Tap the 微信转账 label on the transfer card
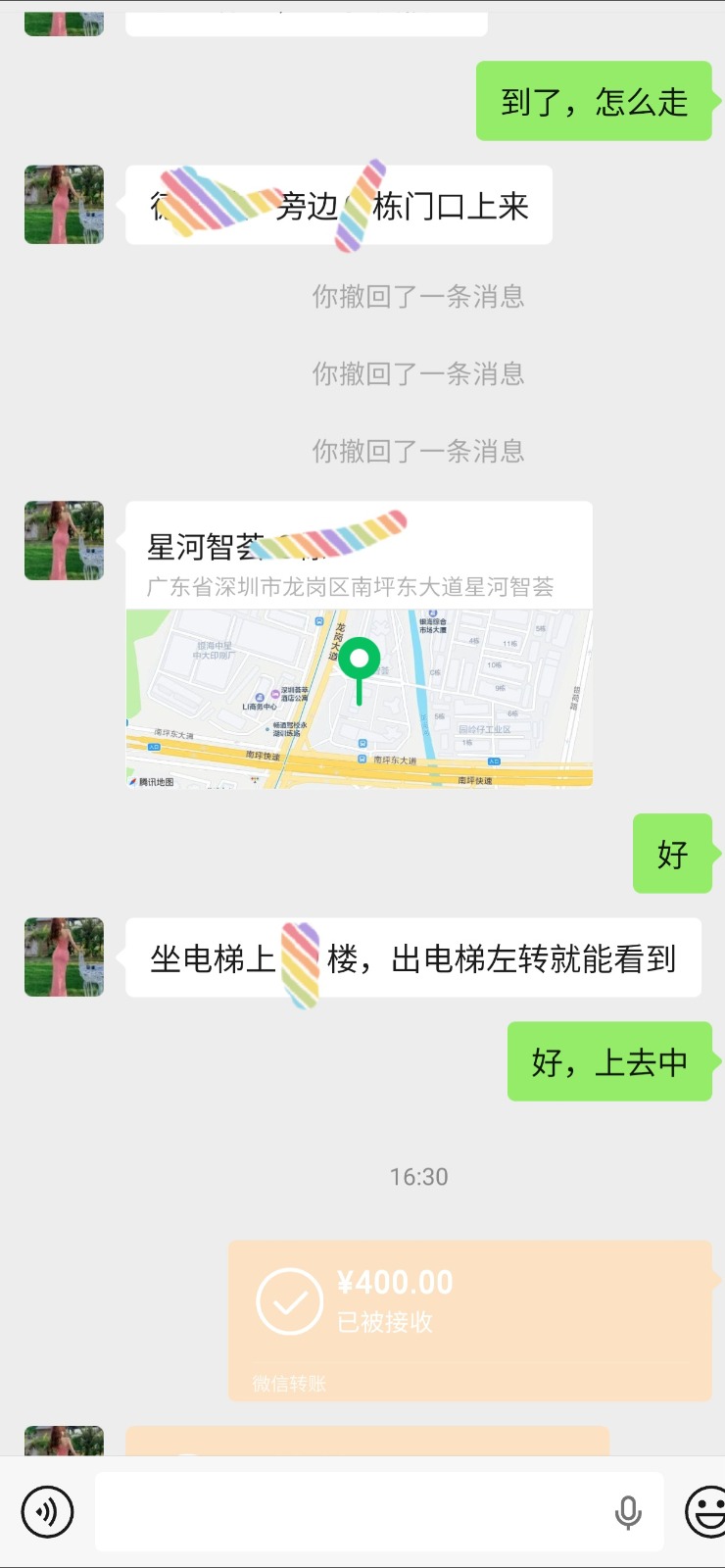 click(x=289, y=1385)
